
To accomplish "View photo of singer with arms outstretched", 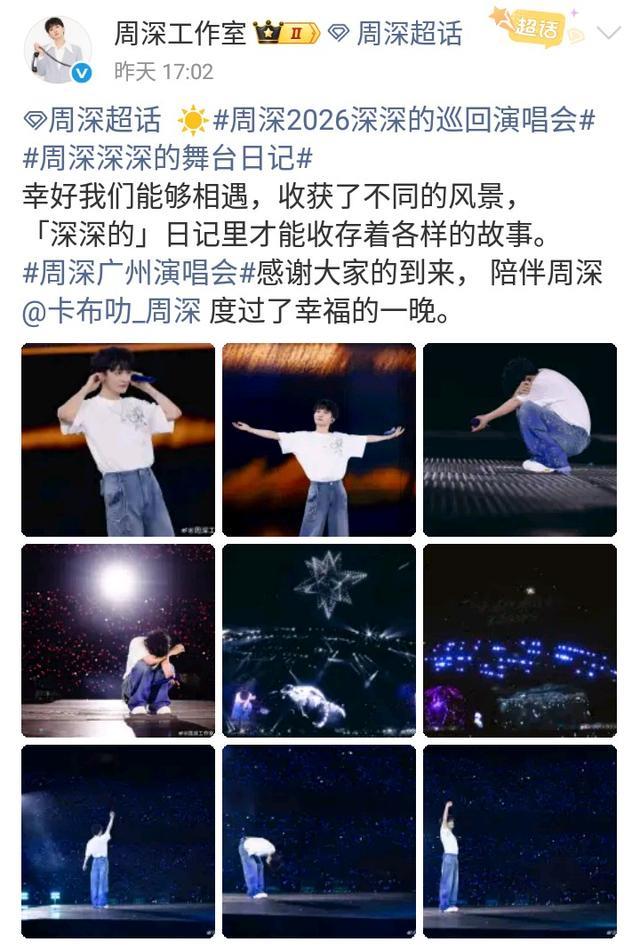I will click(x=319, y=440).
